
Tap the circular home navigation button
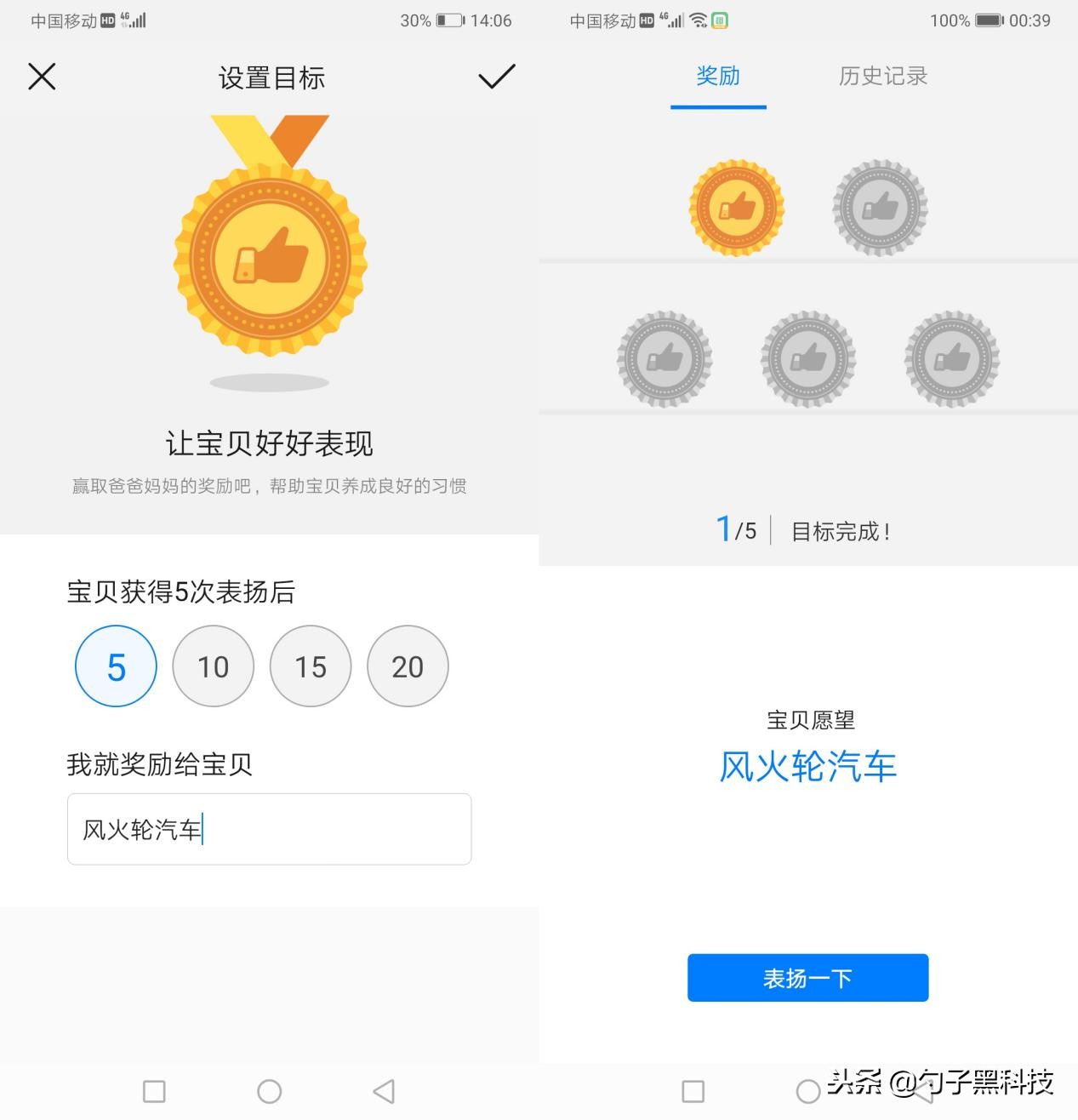(x=269, y=1090)
